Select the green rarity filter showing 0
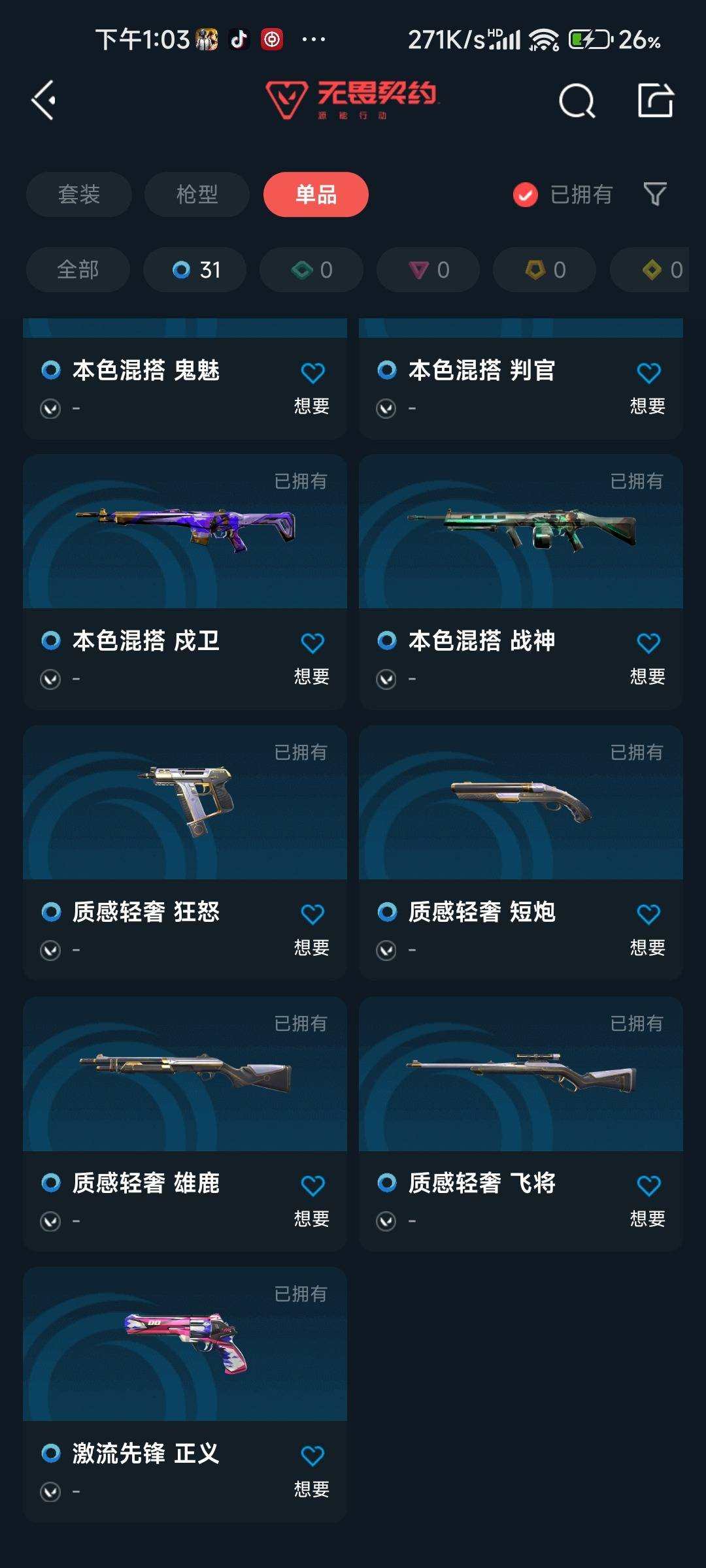The height and width of the screenshot is (1568, 706). [x=311, y=269]
